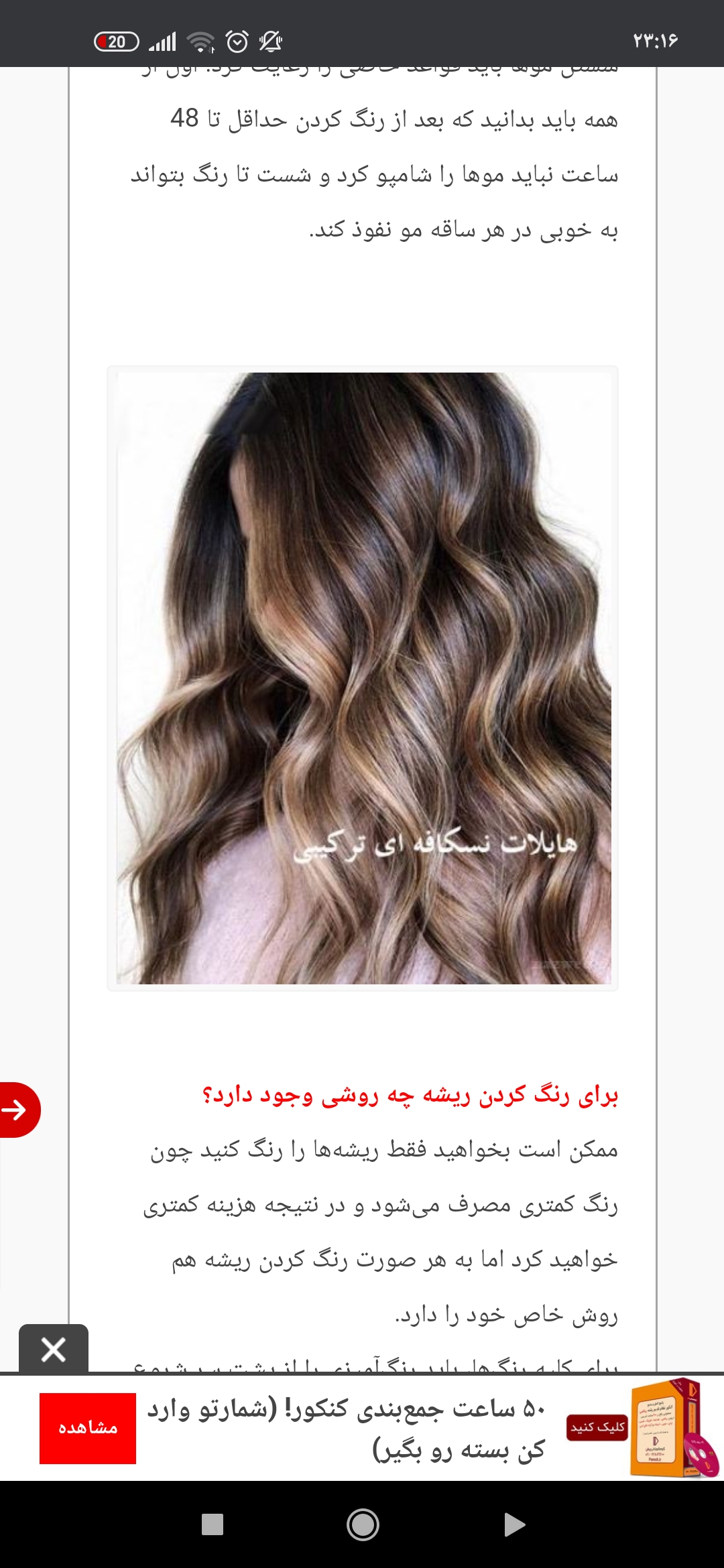The width and height of the screenshot is (724, 1568).
Task: Tap the red arrow side button
Action: pyautogui.click(x=18, y=1110)
